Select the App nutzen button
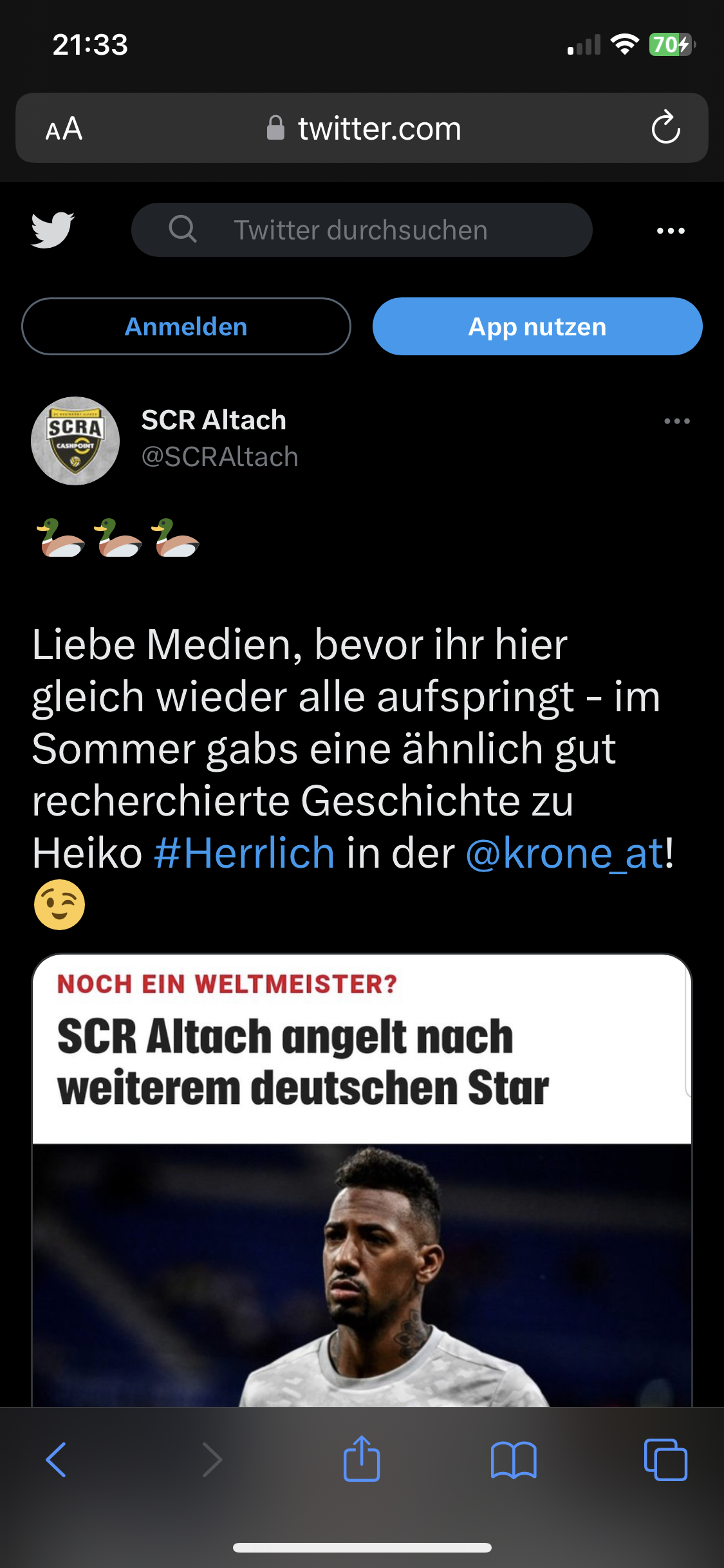The image size is (724, 1568). pyautogui.click(x=537, y=326)
